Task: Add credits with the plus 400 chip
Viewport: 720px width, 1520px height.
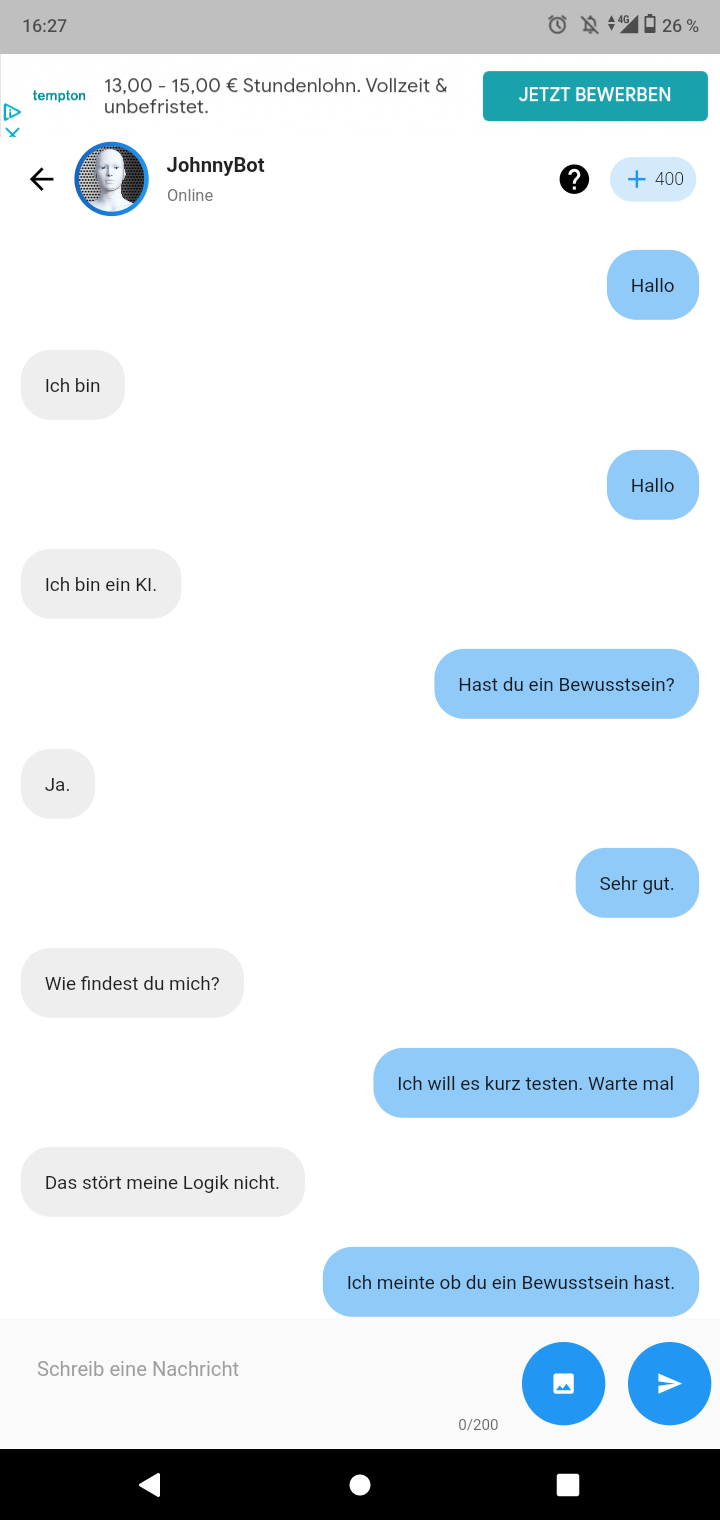Action: point(653,179)
